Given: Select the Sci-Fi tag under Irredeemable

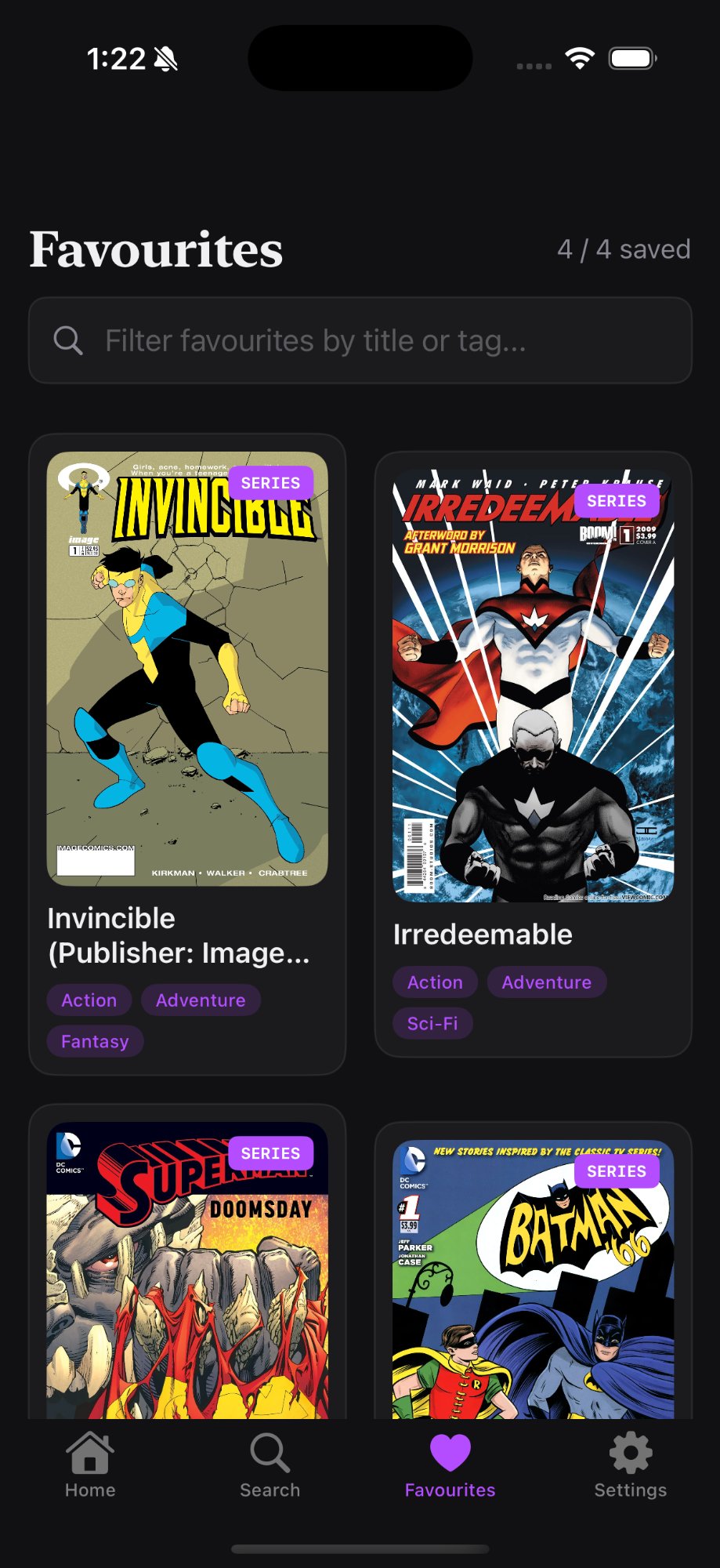Looking at the screenshot, I should tap(432, 1023).
